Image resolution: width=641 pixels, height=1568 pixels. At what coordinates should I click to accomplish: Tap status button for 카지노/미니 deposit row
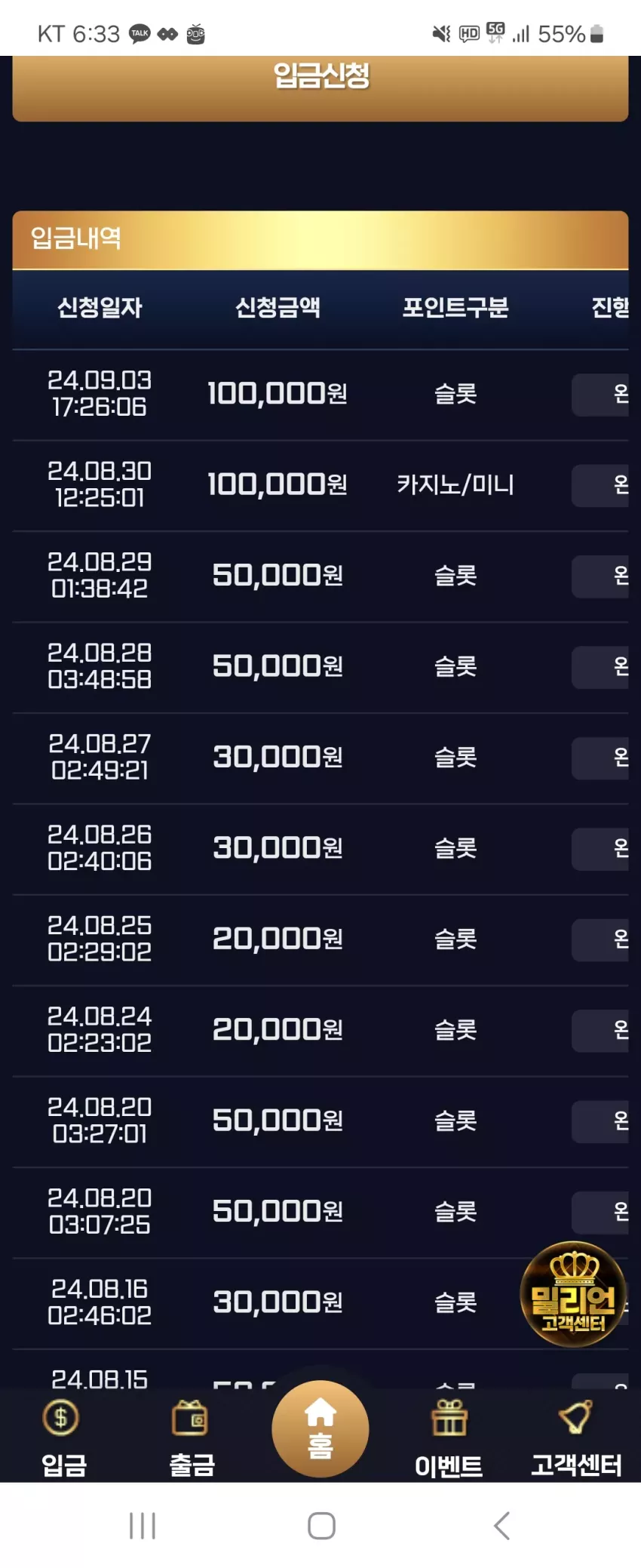coord(600,485)
